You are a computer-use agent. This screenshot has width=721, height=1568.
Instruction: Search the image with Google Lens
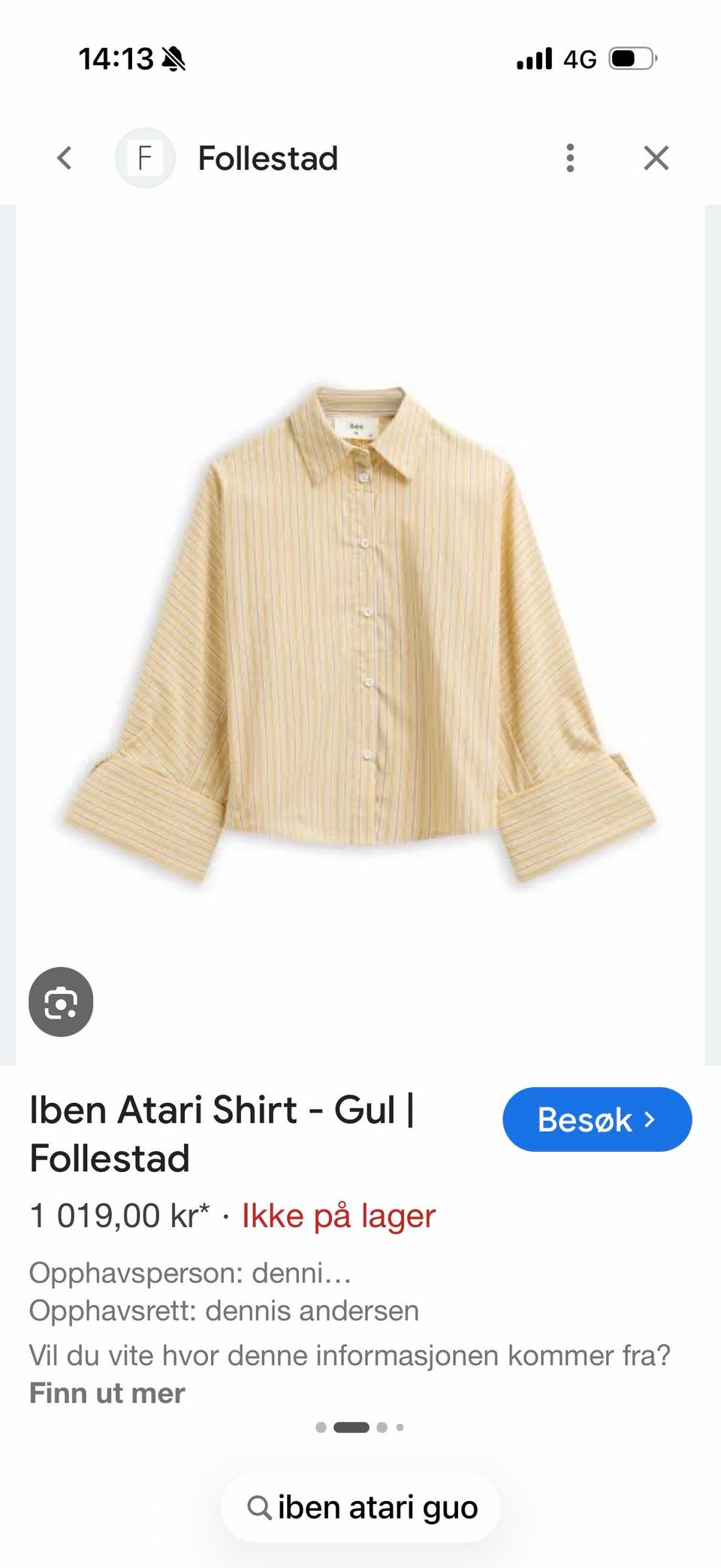point(61,1002)
